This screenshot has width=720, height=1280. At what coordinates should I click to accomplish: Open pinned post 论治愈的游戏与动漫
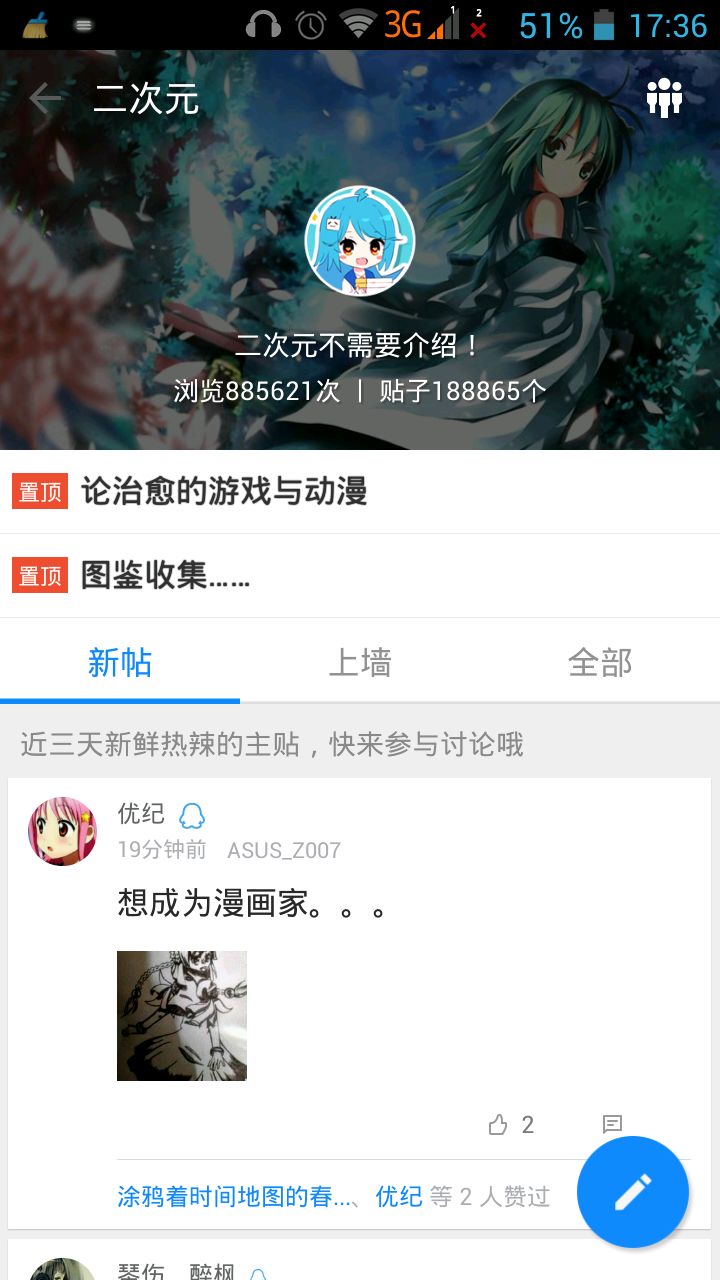click(x=224, y=492)
